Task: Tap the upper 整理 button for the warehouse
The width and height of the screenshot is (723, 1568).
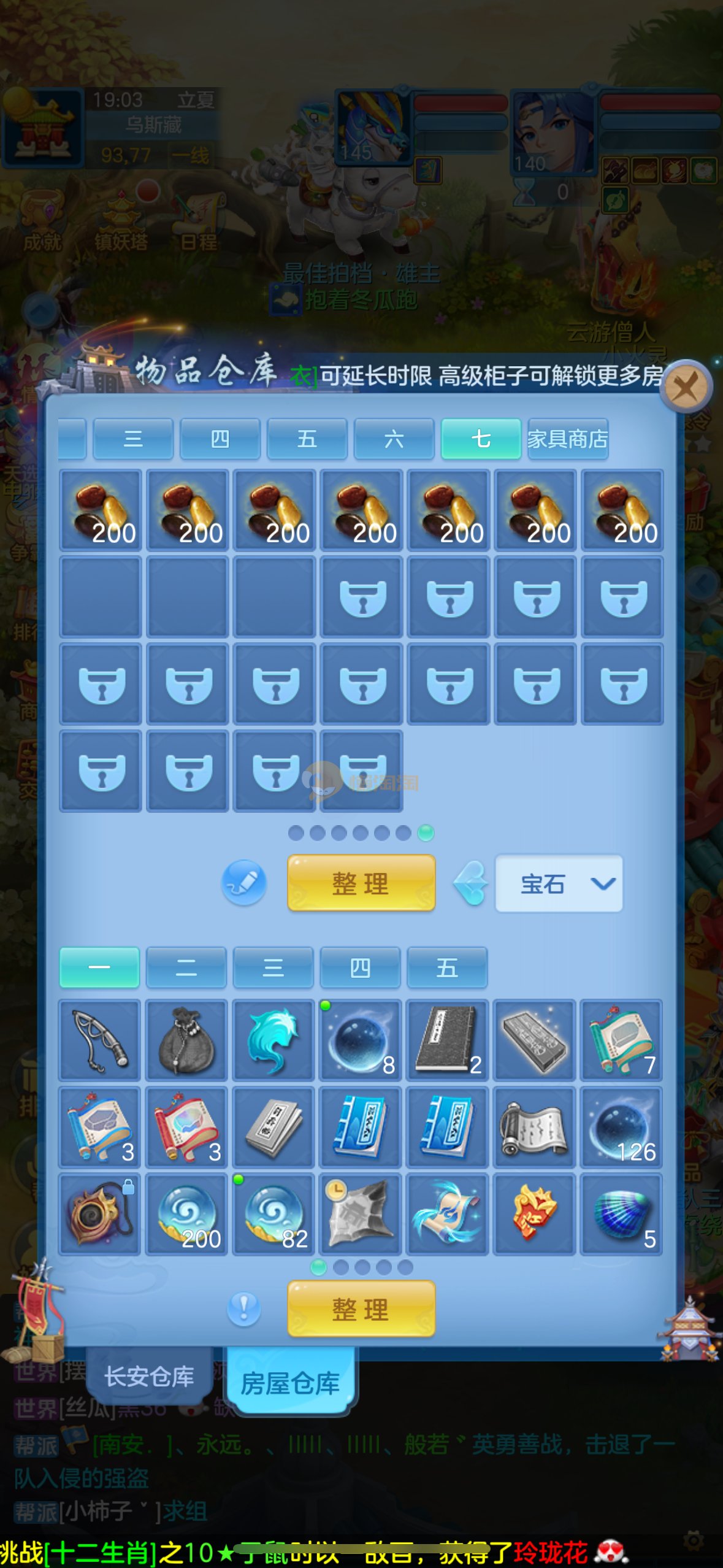Action: click(x=361, y=883)
